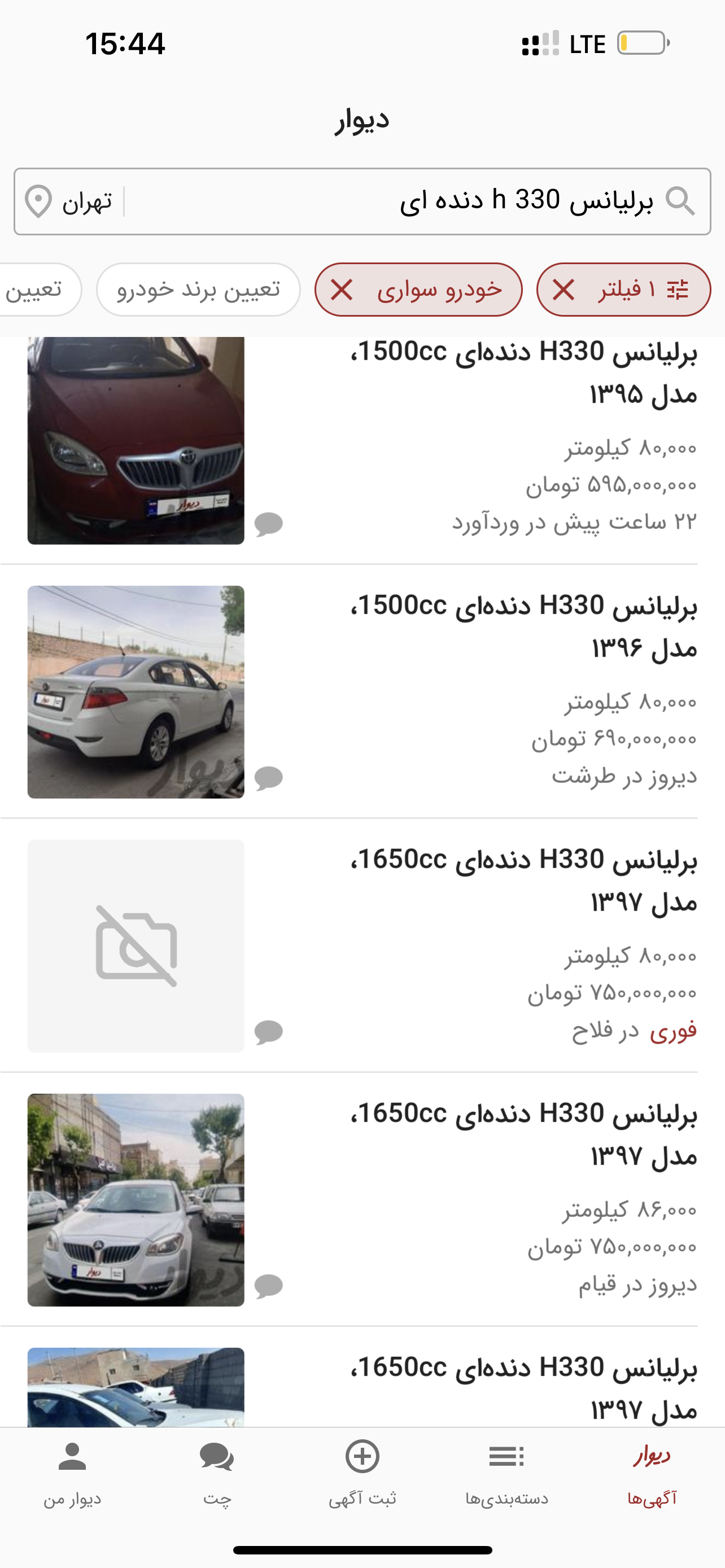Open the چت tab

click(x=217, y=1473)
